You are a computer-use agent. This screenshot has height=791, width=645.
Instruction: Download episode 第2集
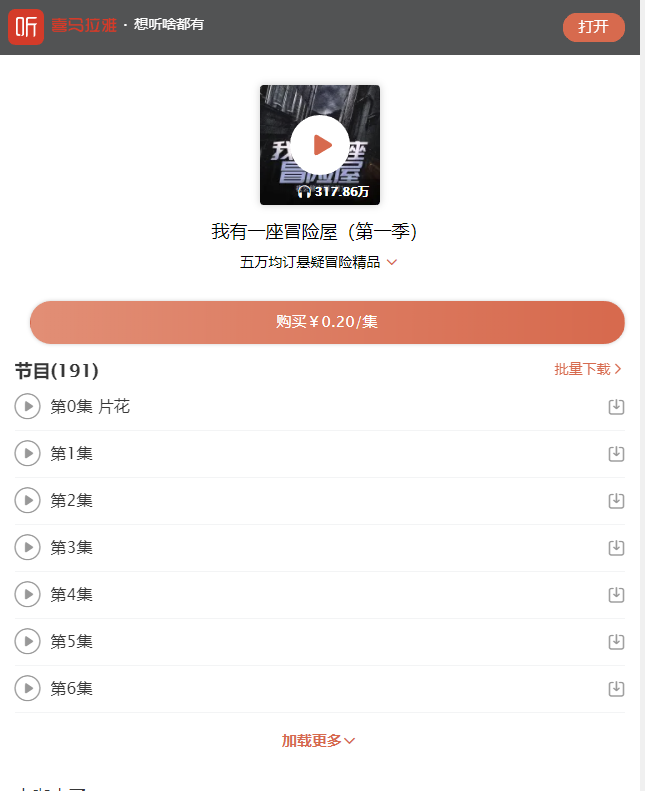(616, 501)
